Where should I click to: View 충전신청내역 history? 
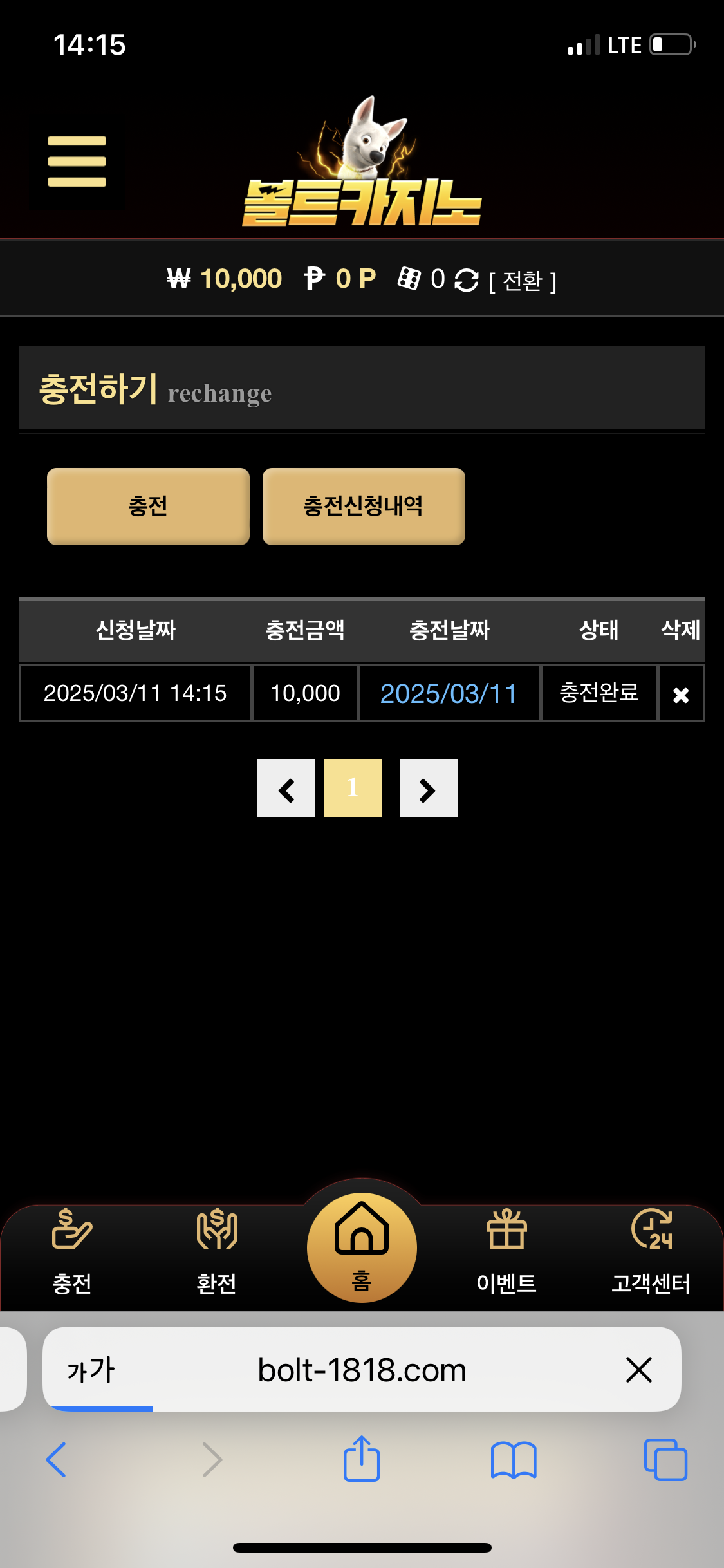pos(364,507)
